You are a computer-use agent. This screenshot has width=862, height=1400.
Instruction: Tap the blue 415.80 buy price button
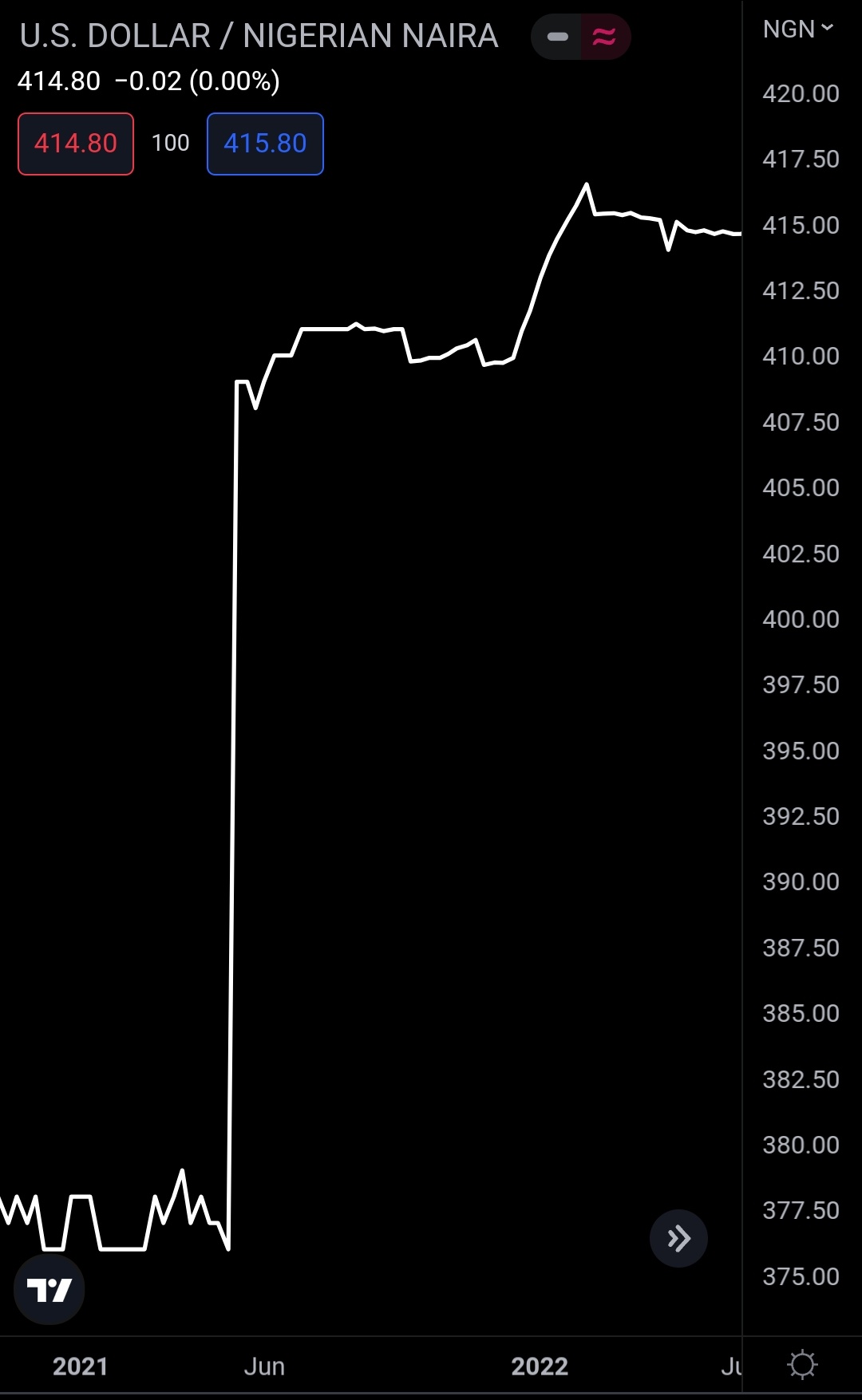(x=265, y=144)
